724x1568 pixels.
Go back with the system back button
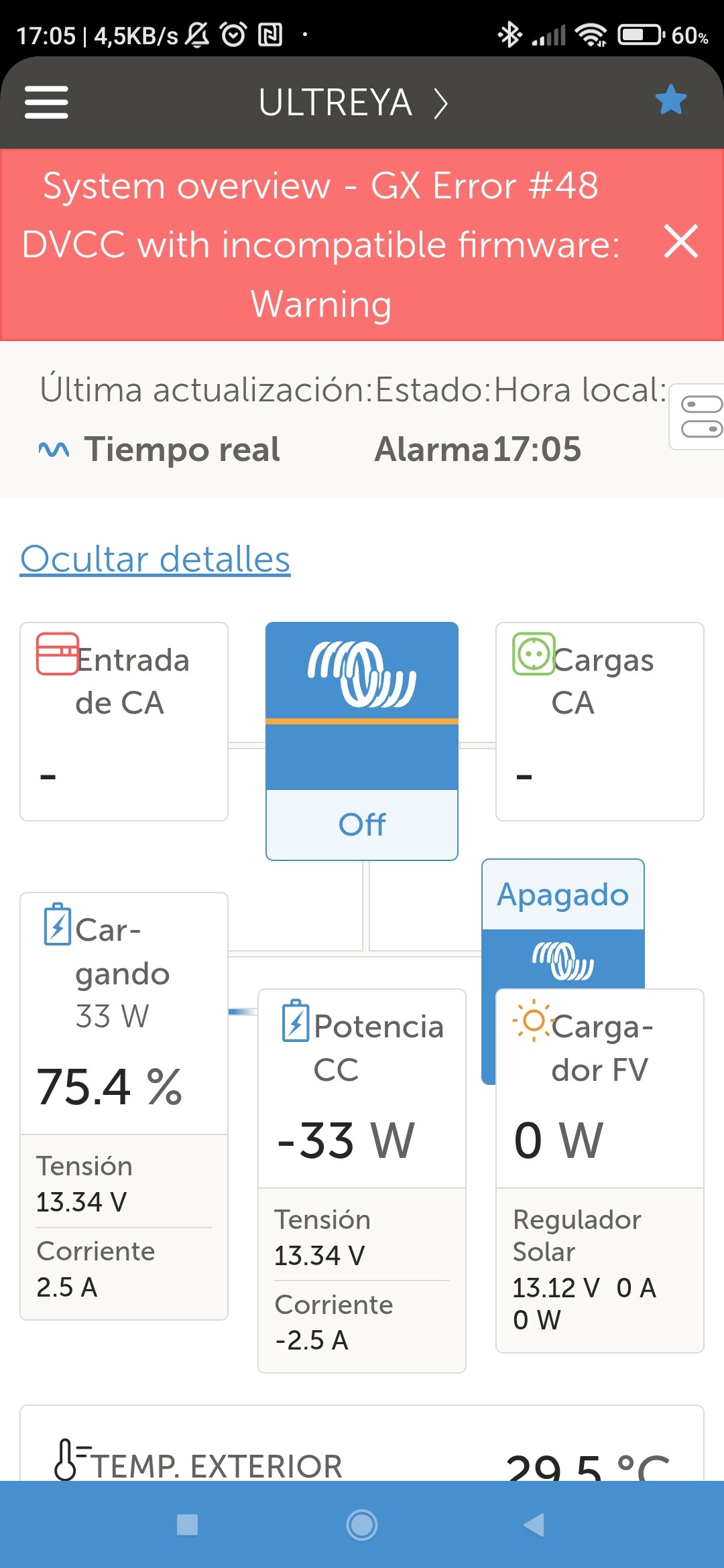click(534, 1525)
